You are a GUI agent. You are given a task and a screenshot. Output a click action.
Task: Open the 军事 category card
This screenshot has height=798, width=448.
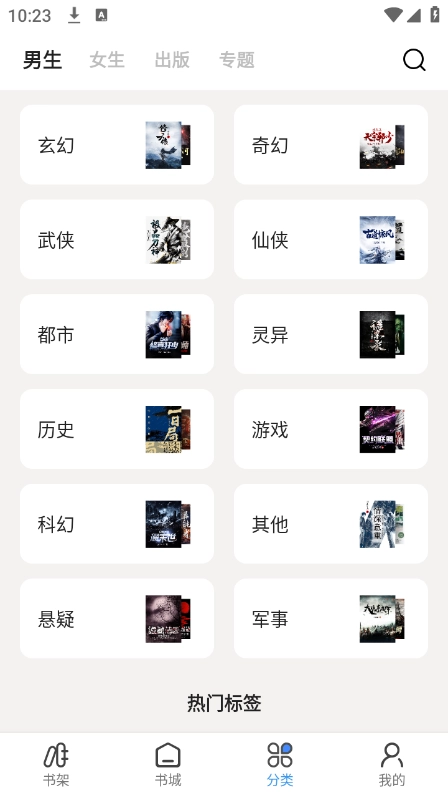click(331, 618)
